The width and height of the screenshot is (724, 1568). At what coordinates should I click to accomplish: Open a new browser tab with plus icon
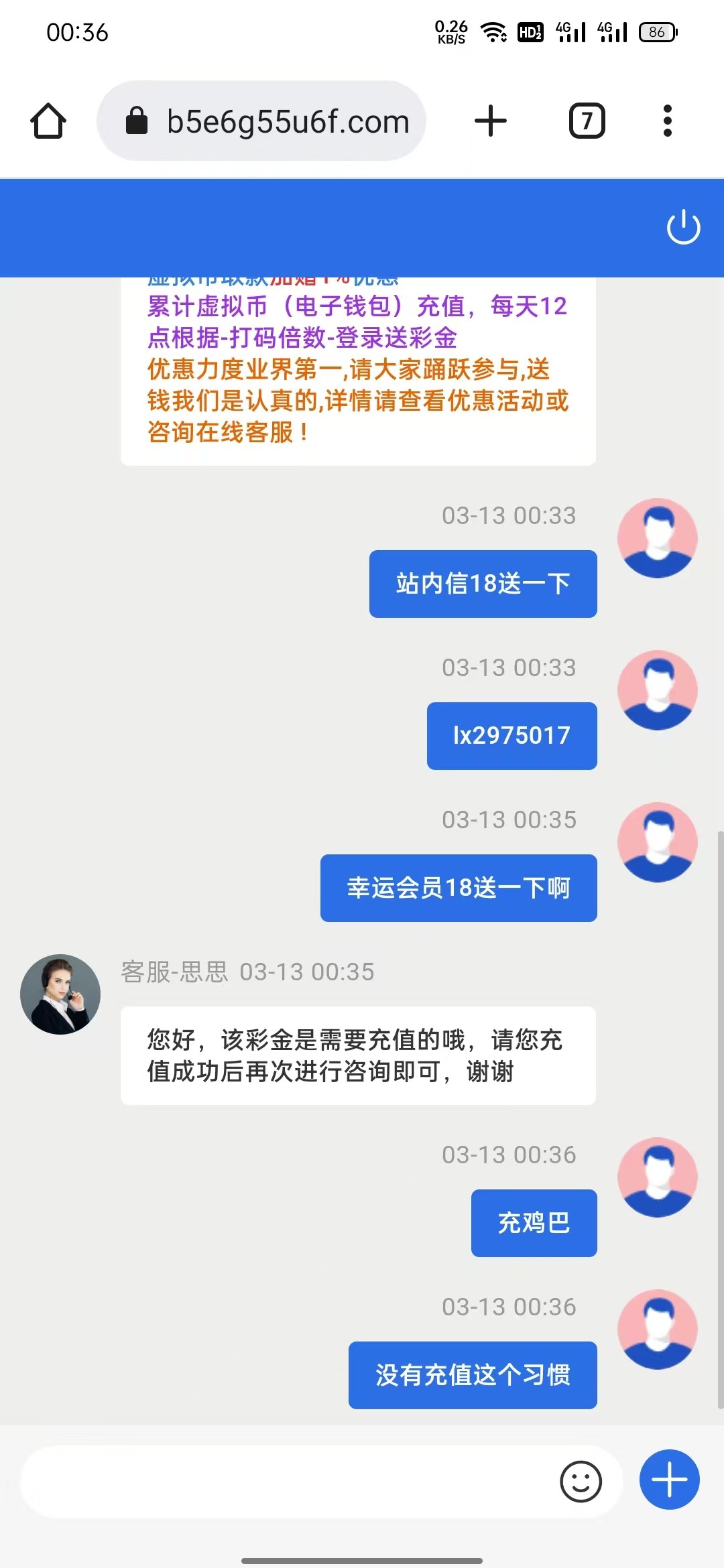(490, 121)
